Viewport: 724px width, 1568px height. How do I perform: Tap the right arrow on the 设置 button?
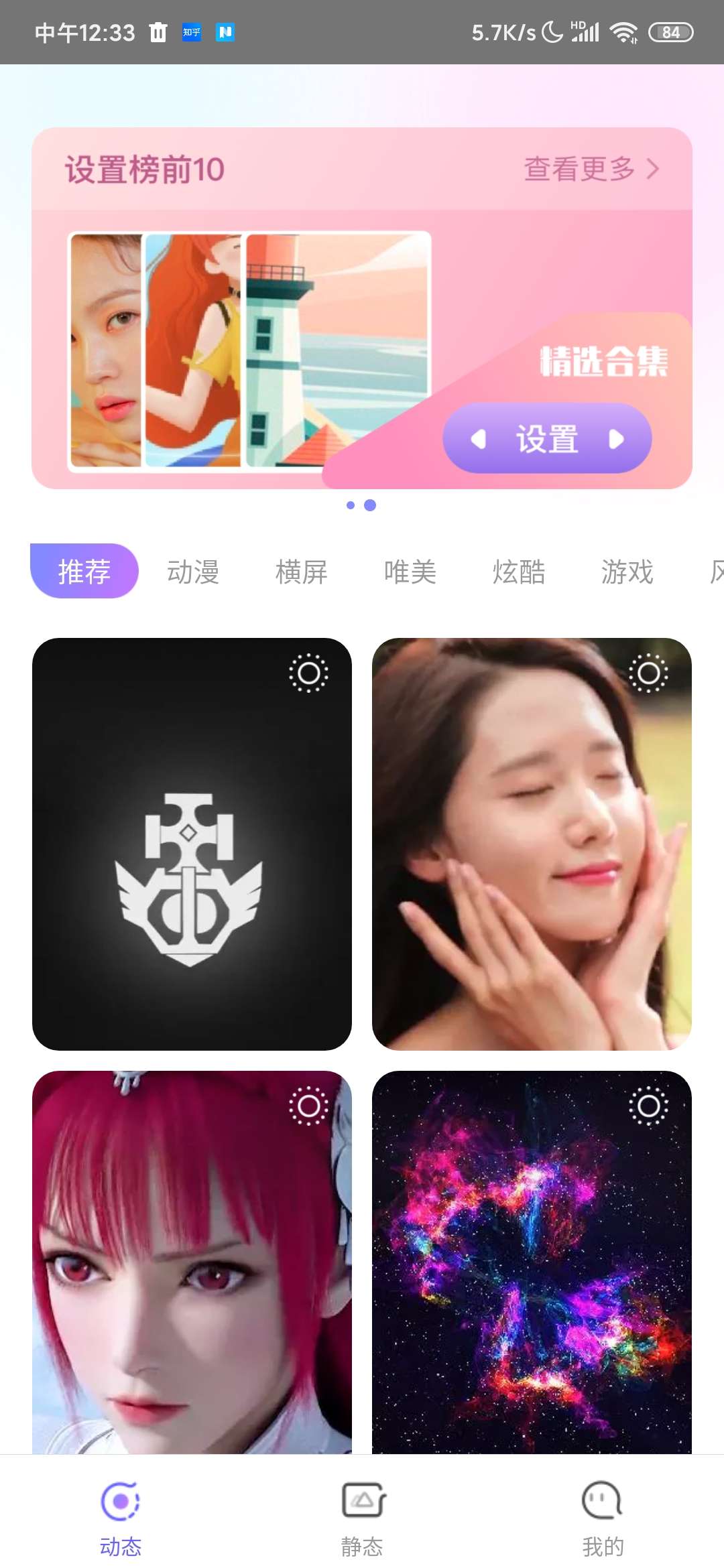click(x=616, y=440)
